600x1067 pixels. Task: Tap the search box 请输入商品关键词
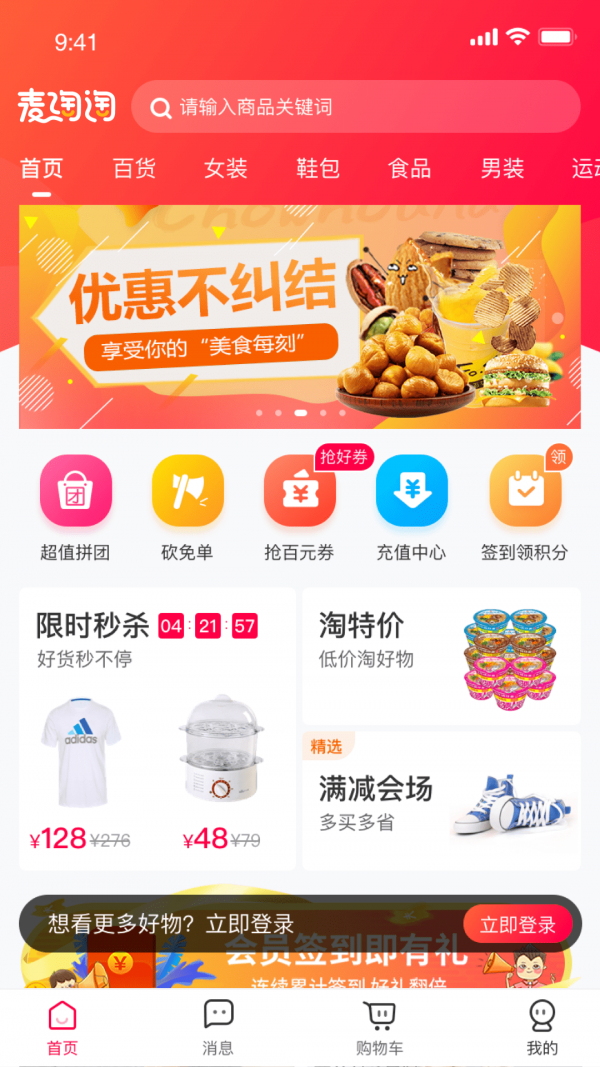[x=355, y=107]
